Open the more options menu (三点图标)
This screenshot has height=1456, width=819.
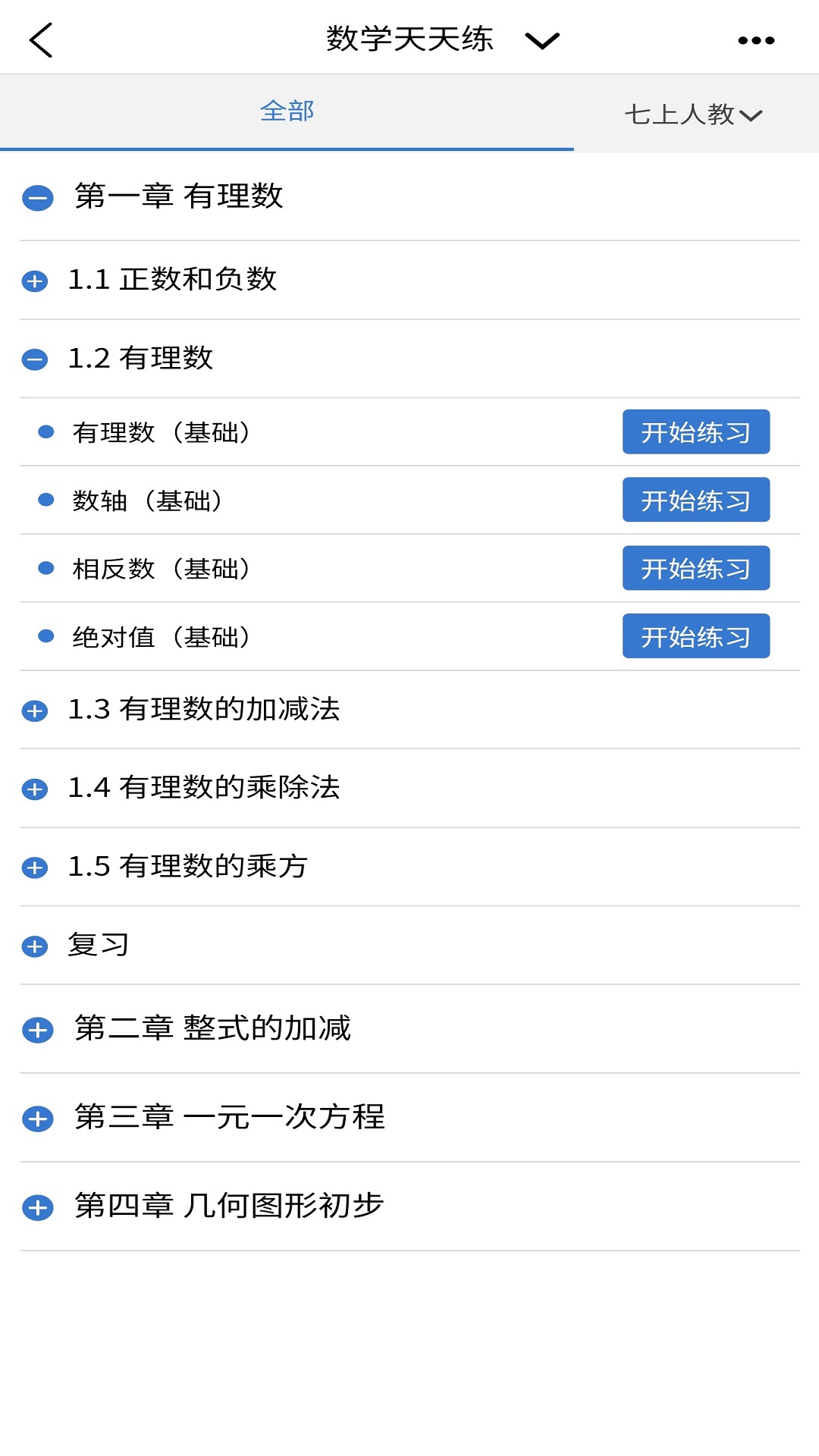pyautogui.click(x=755, y=39)
